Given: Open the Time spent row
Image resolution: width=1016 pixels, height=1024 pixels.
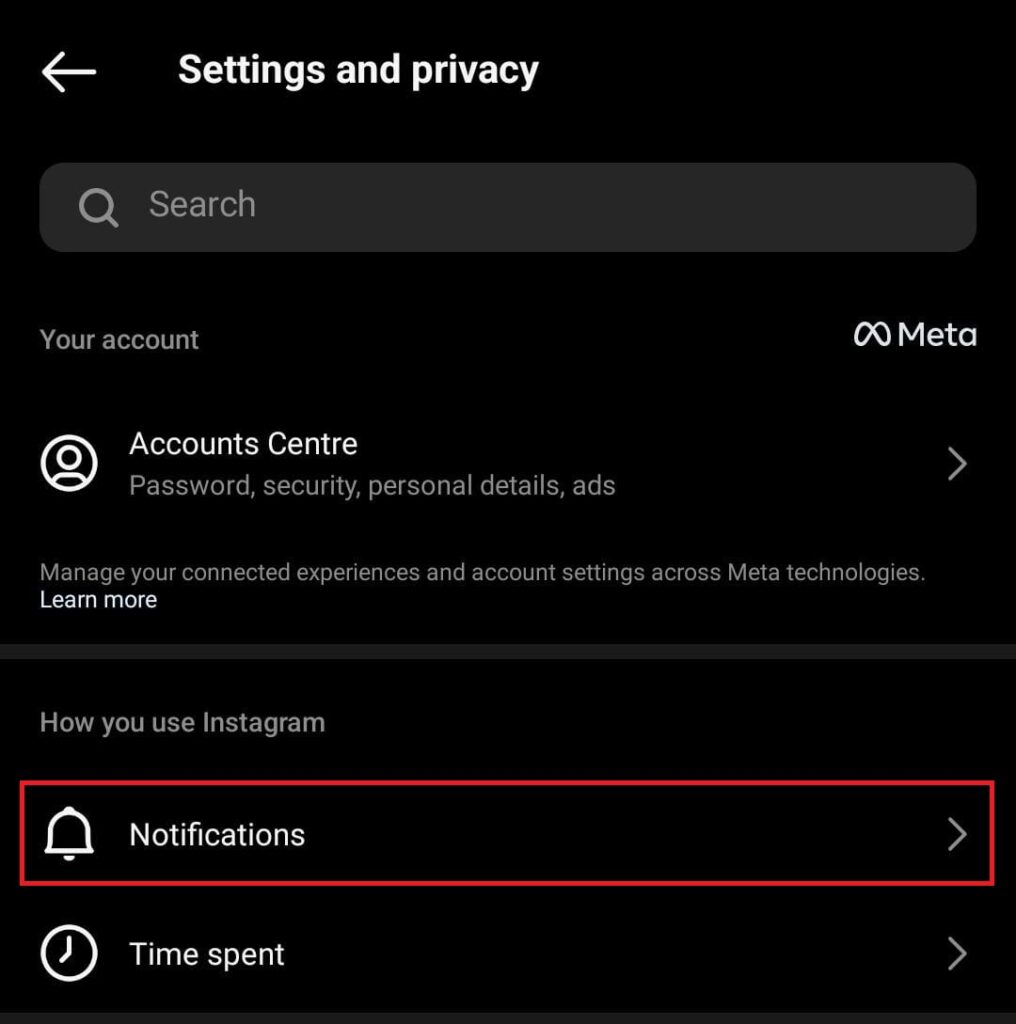Looking at the screenshot, I should pos(507,954).
